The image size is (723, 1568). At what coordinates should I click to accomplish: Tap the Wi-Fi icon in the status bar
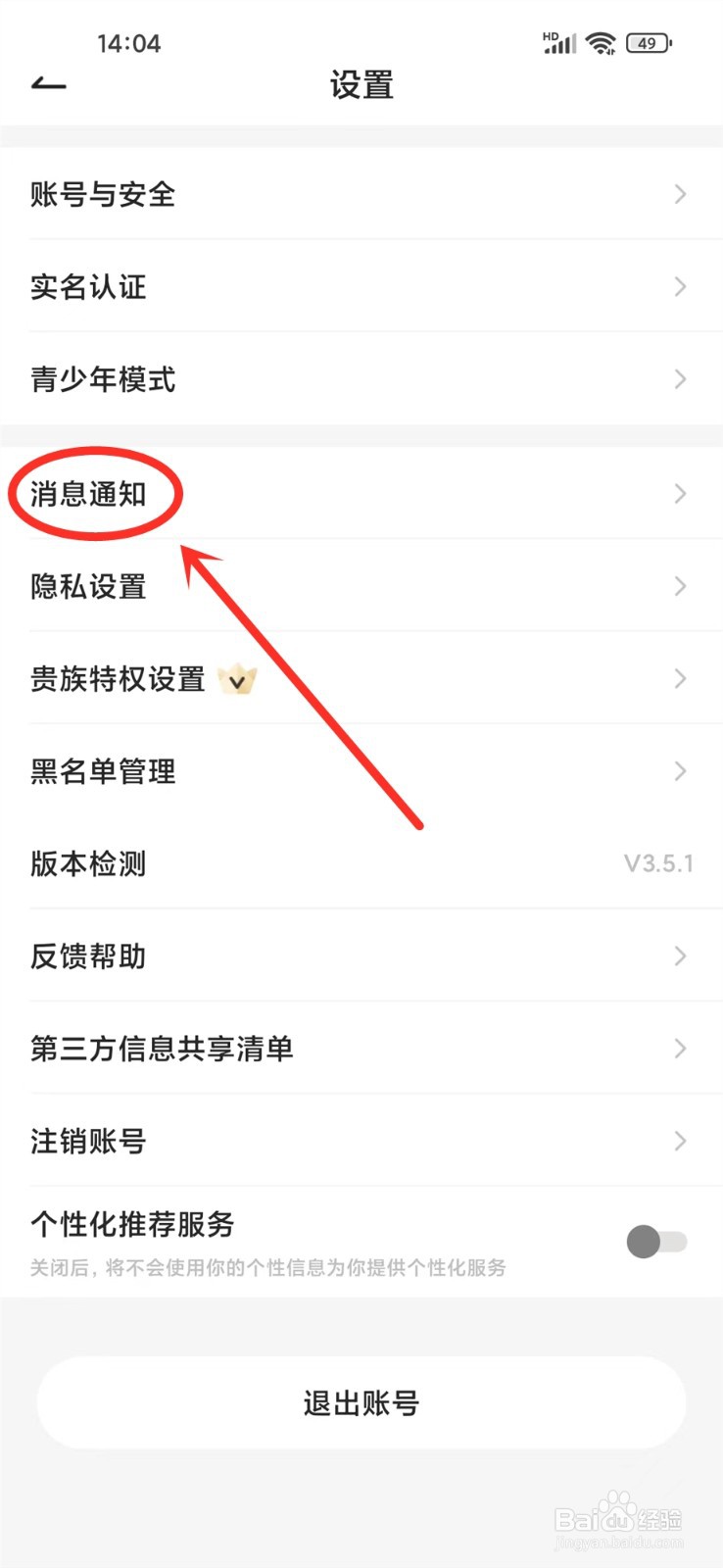tap(601, 43)
